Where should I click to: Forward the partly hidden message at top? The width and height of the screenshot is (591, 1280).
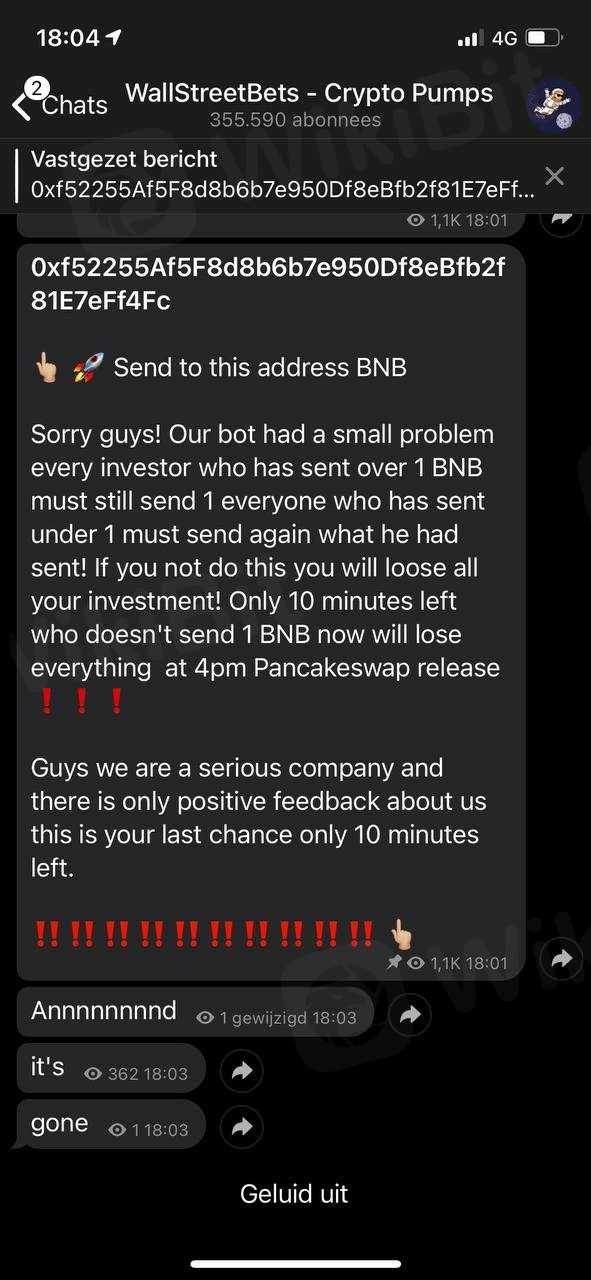[562, 219]
